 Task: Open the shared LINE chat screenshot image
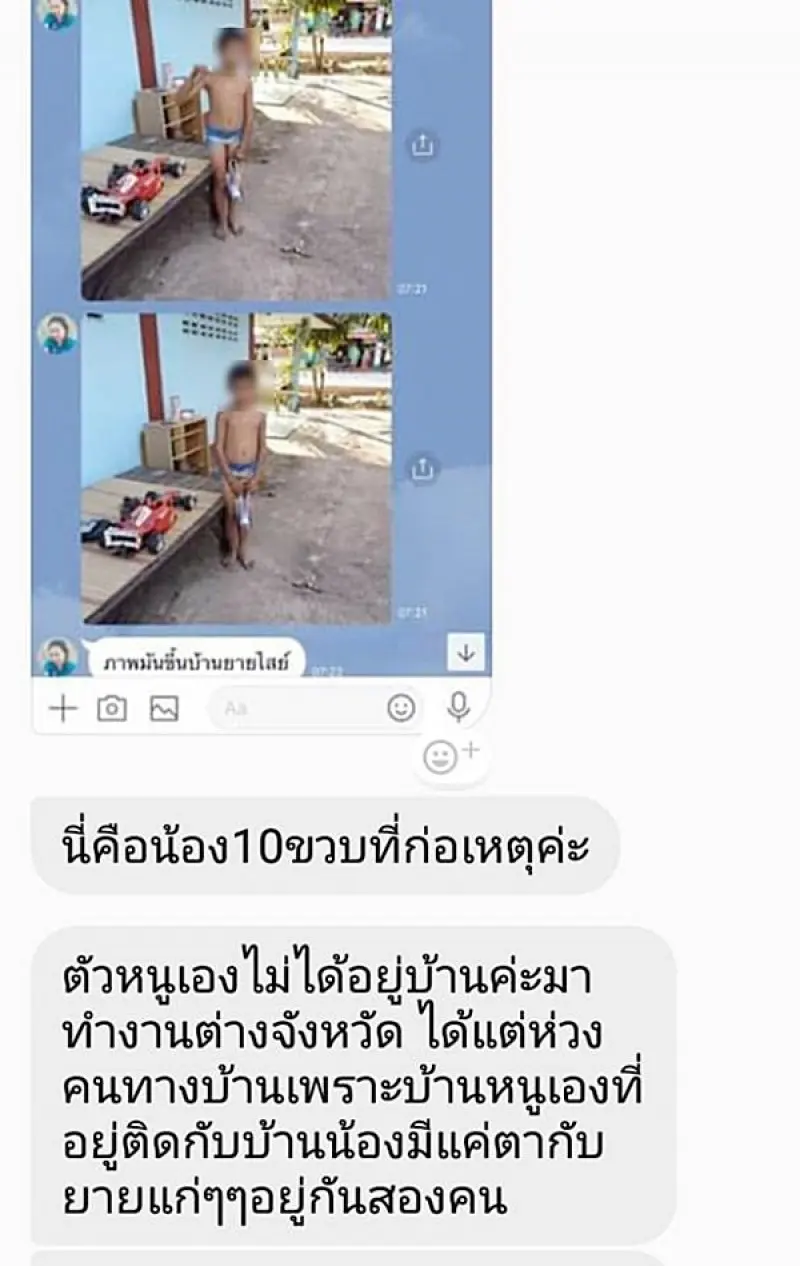pos(261,360)
